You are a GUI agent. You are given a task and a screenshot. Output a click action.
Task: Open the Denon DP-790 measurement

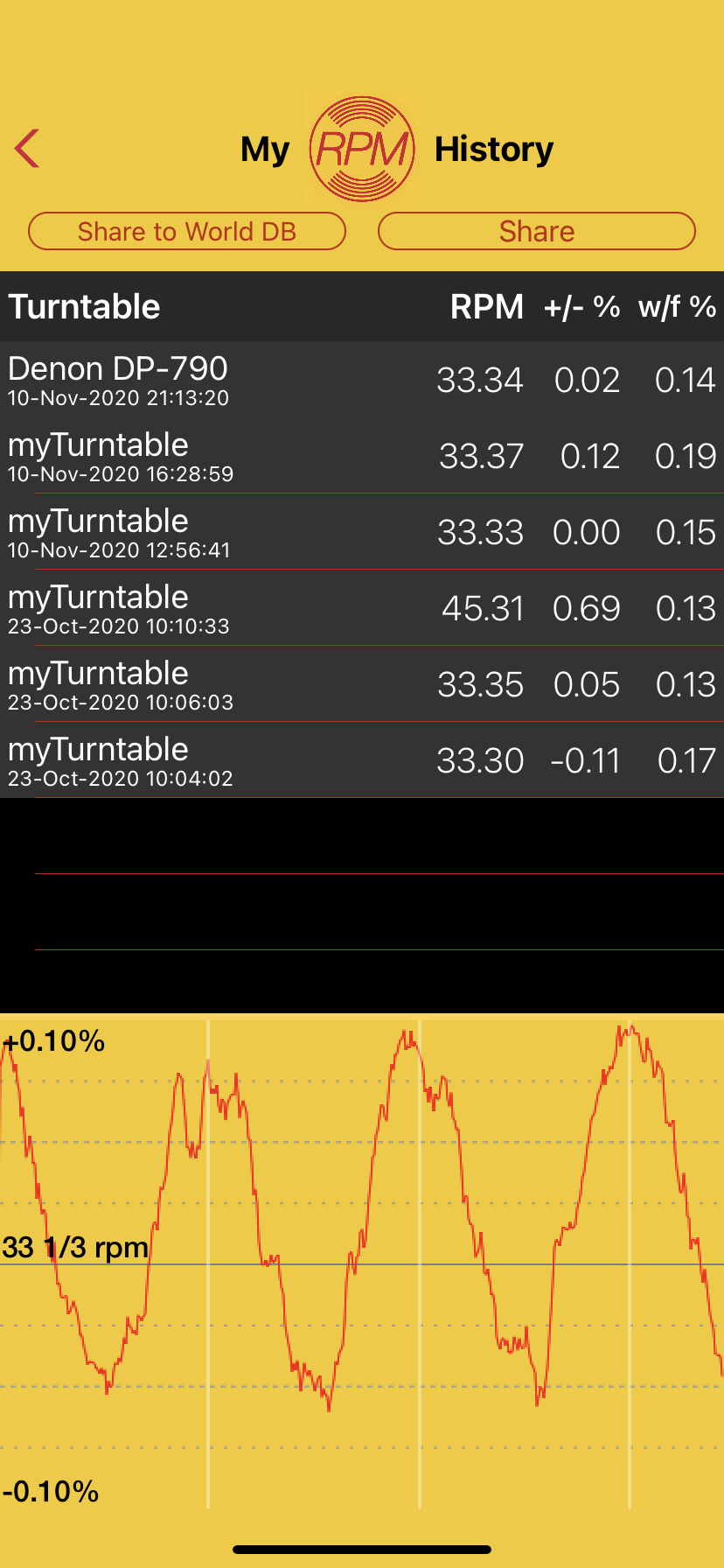(x=362, y=379)
